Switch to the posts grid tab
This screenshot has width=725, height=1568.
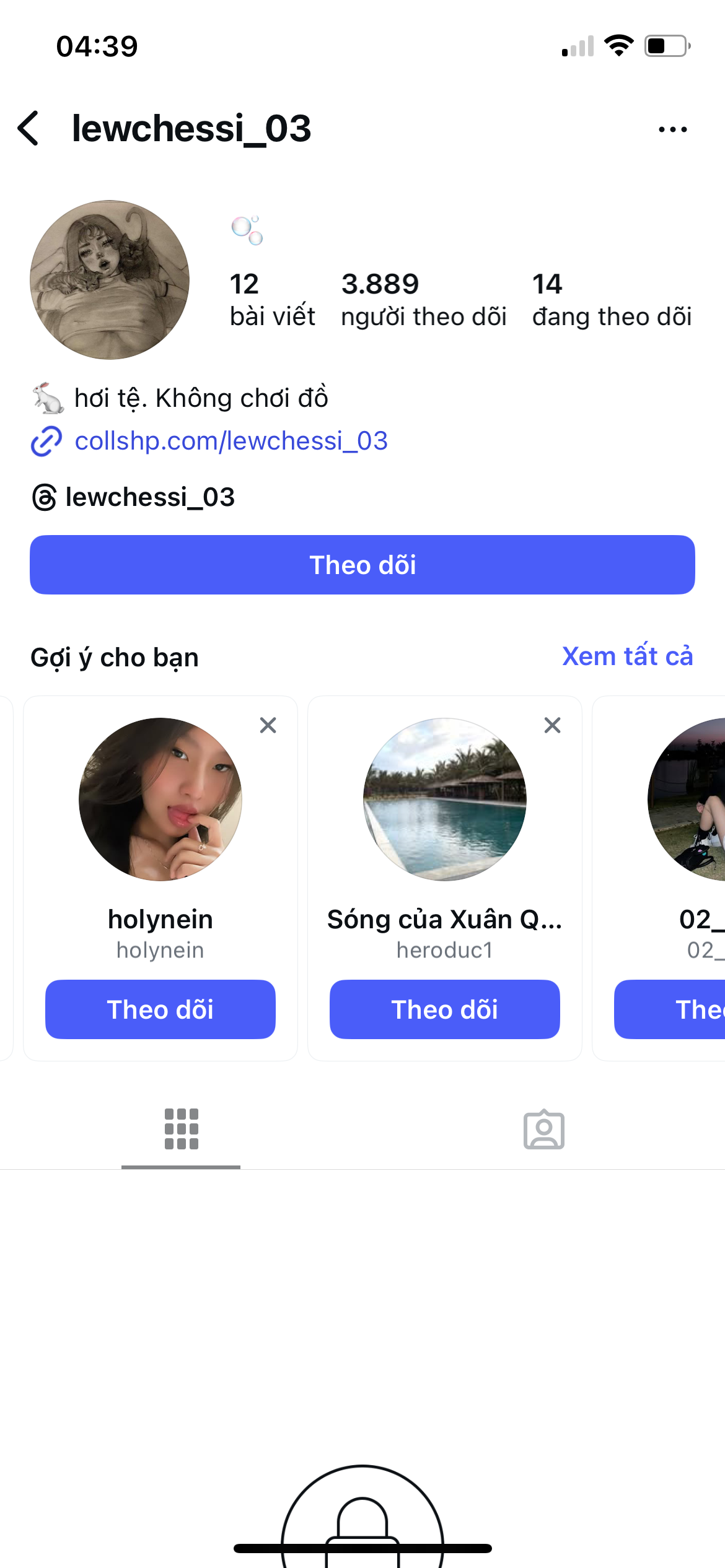pos(181,1130)
